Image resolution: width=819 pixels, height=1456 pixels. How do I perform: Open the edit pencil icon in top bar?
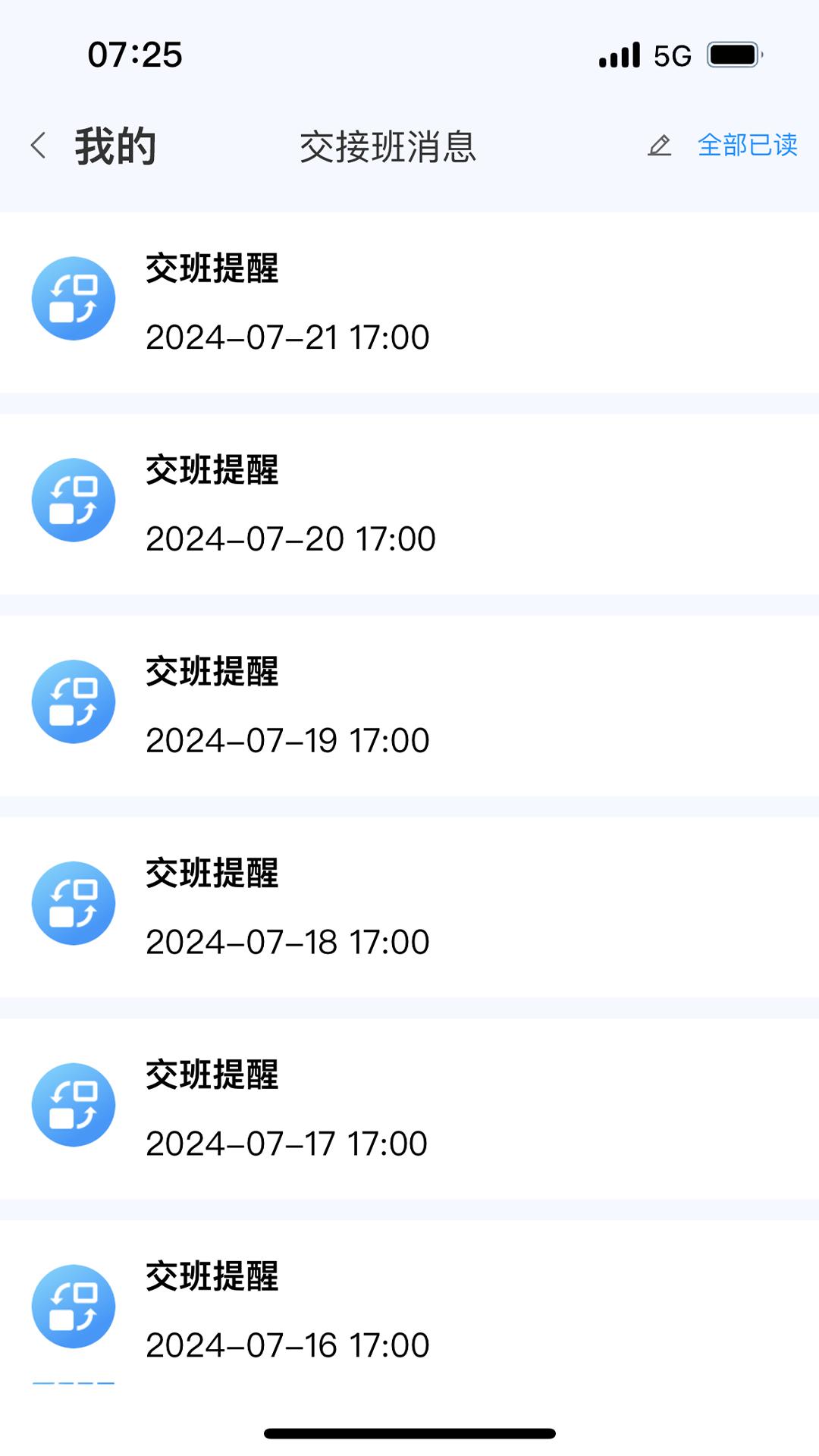tap(661, 146)
